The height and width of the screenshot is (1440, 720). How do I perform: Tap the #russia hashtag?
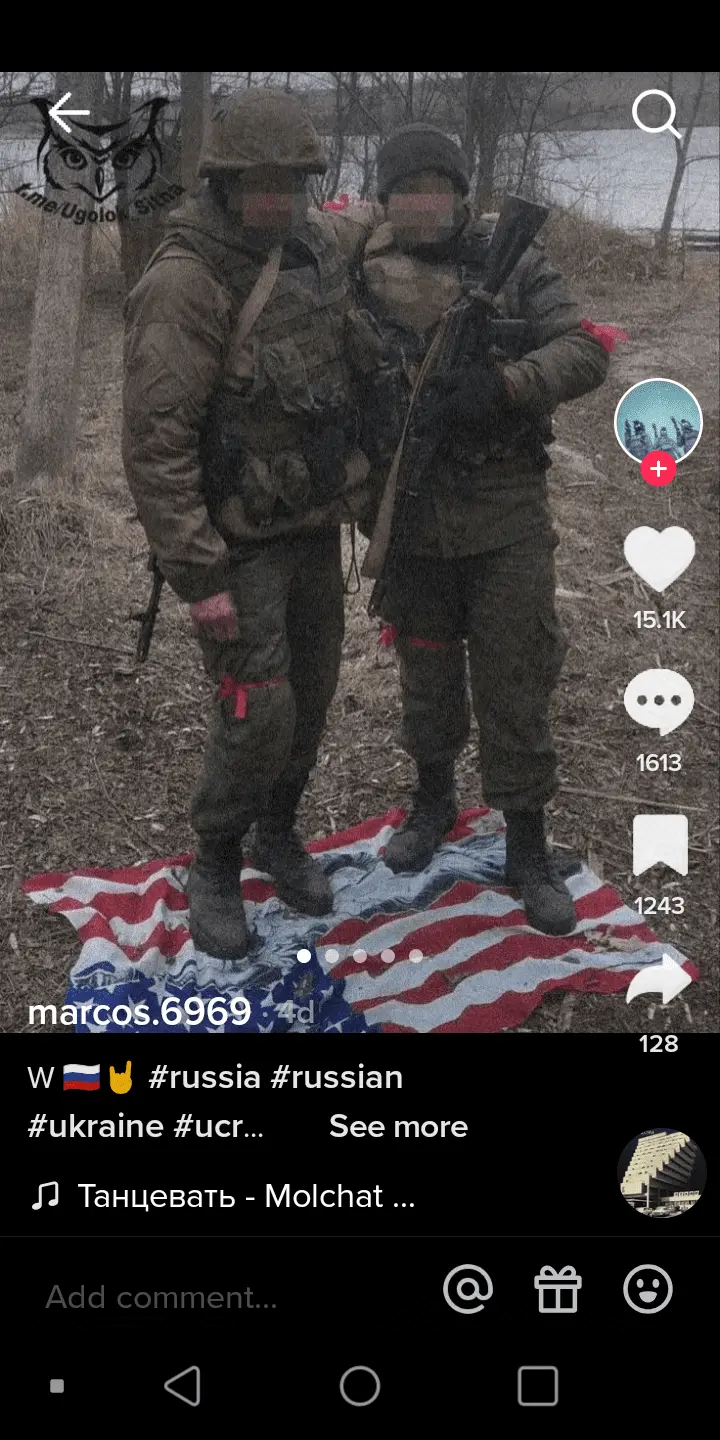[204, 1077]
